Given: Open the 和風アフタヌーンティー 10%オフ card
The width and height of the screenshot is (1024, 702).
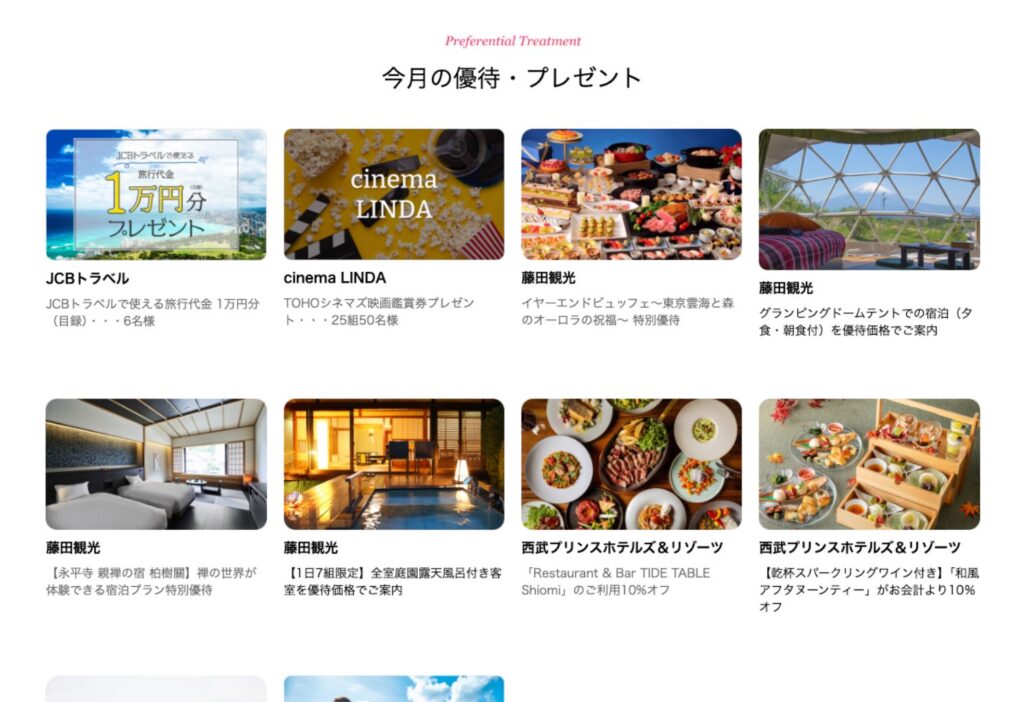Looking at the screenshot, I should click(x=868, y=464).
